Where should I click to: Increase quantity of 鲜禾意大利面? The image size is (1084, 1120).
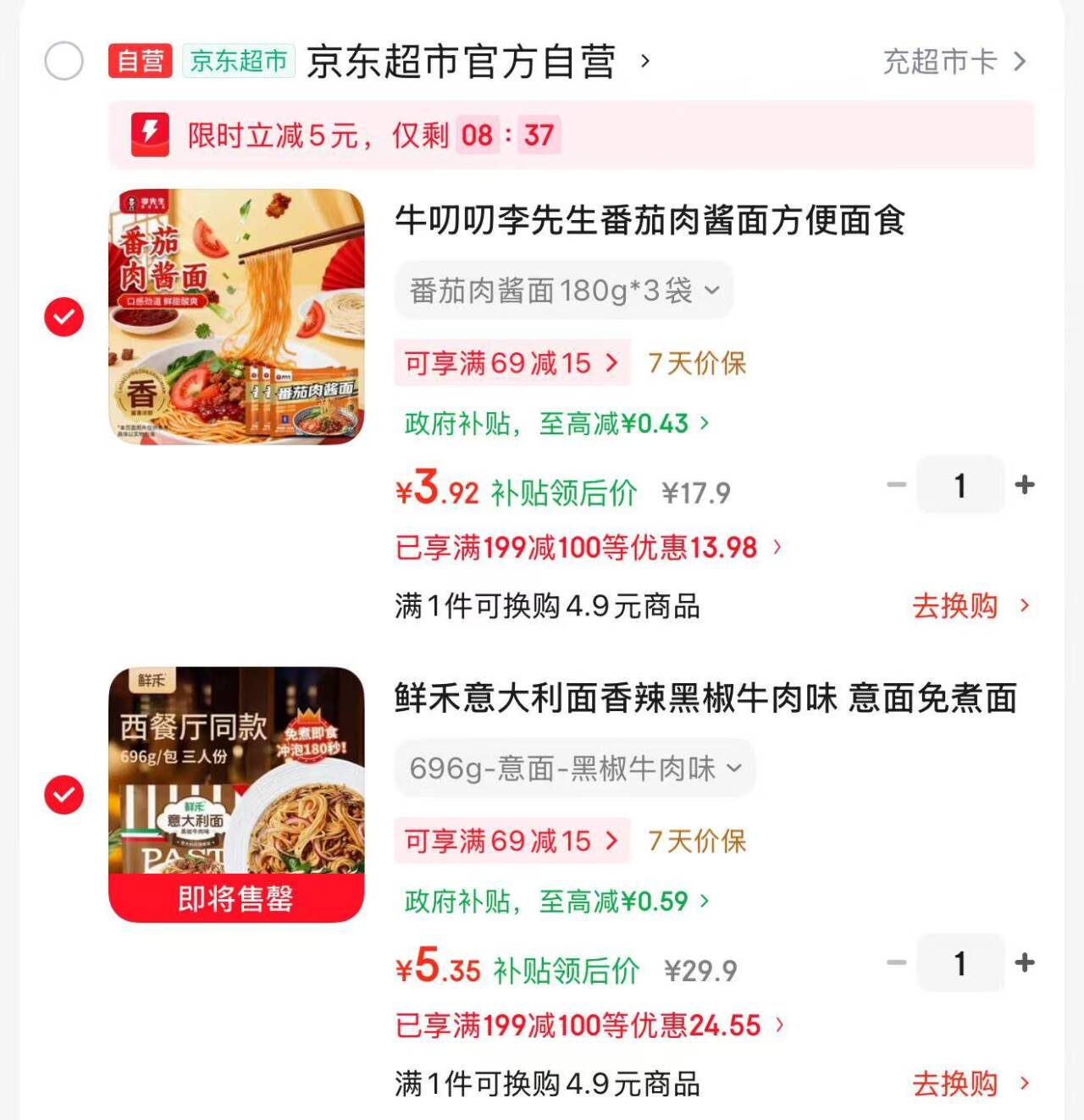(x=1025, y=963)
